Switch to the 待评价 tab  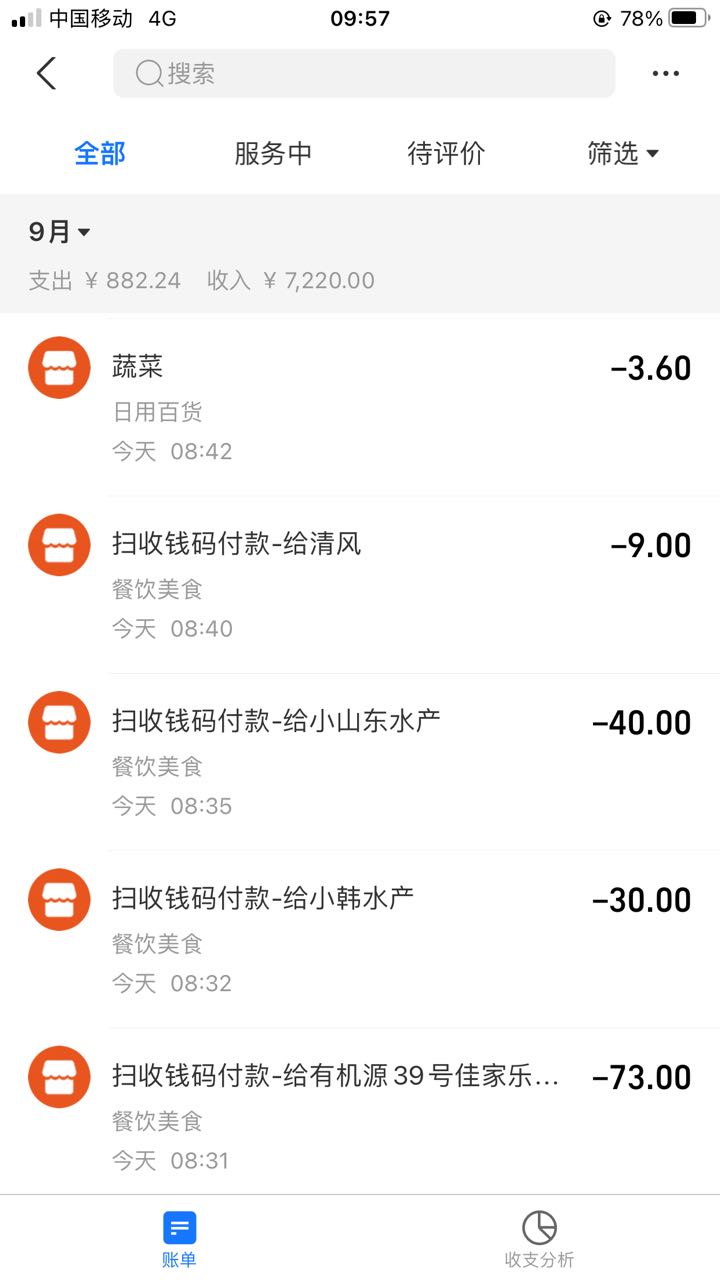pos(446,153)
